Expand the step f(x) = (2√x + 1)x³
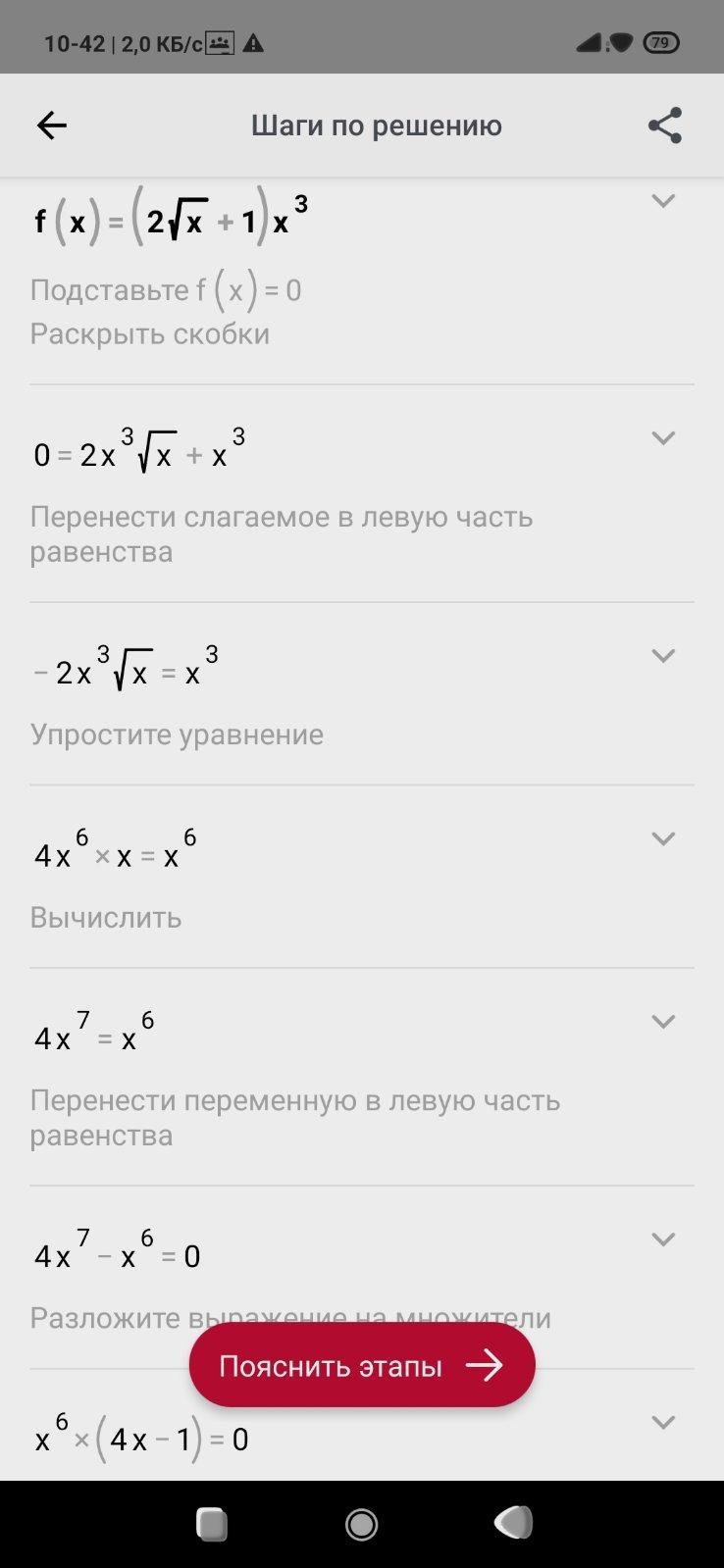Viewport: 724px width, 1568px height. pos(663,201)
